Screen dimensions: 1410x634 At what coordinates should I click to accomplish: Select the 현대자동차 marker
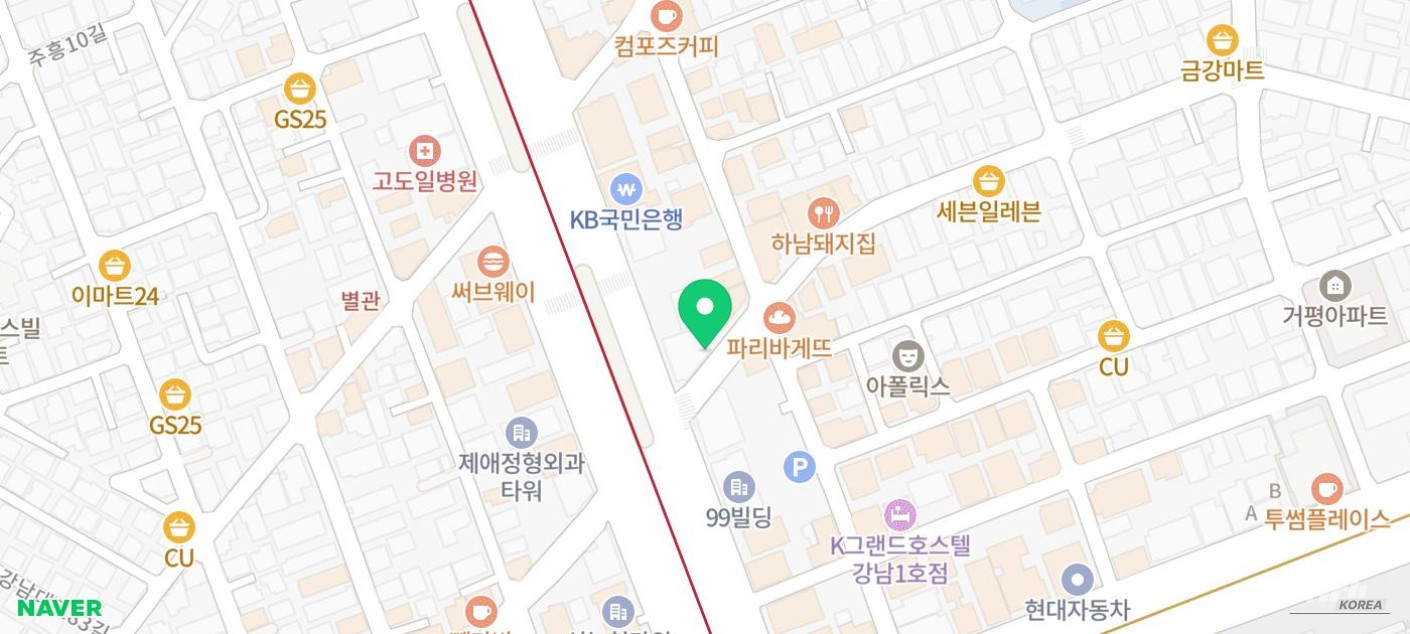pyautogui.click(x=1077, y=579)
